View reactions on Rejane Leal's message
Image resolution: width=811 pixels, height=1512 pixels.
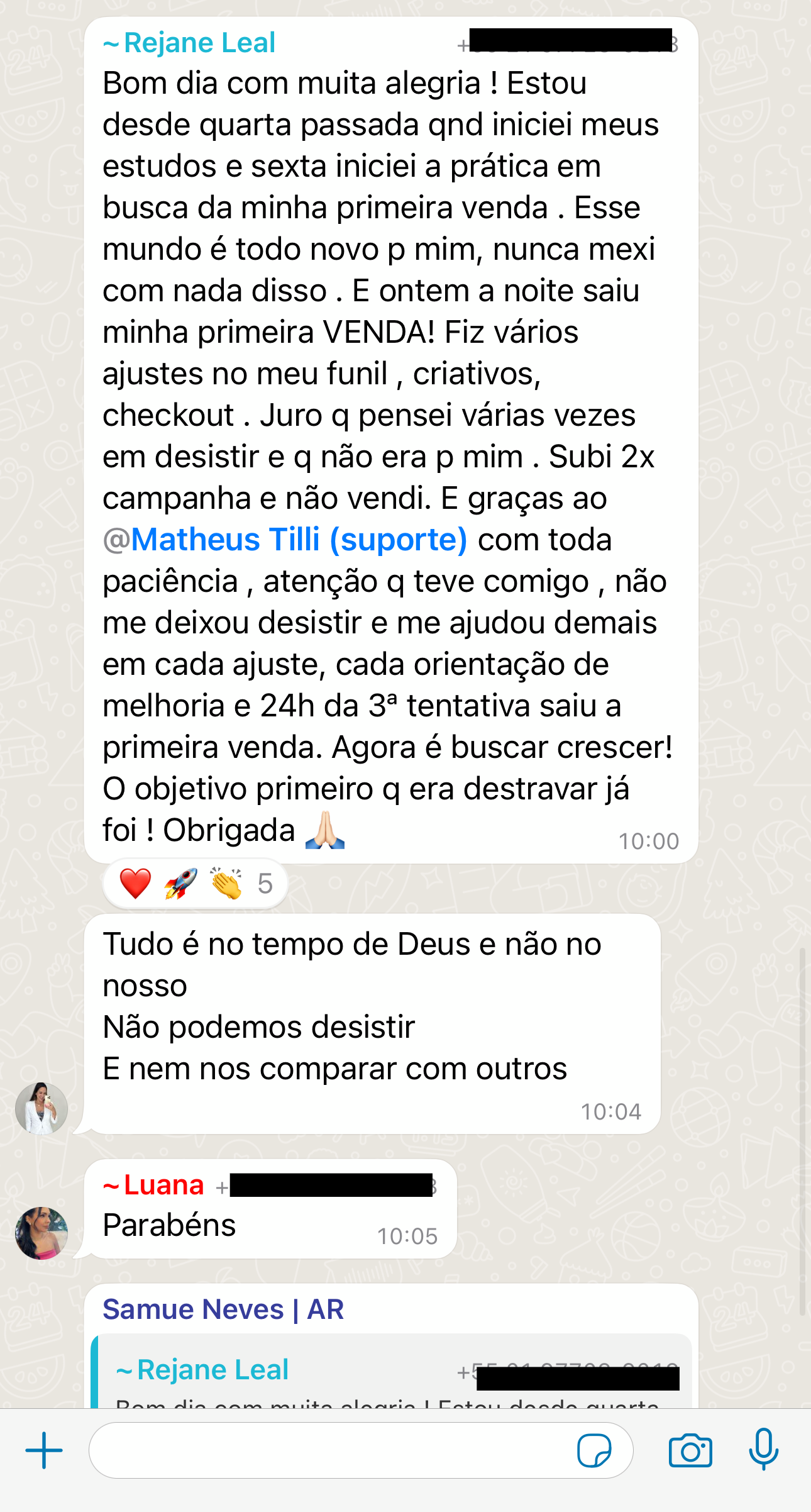(x=196, y=884)
